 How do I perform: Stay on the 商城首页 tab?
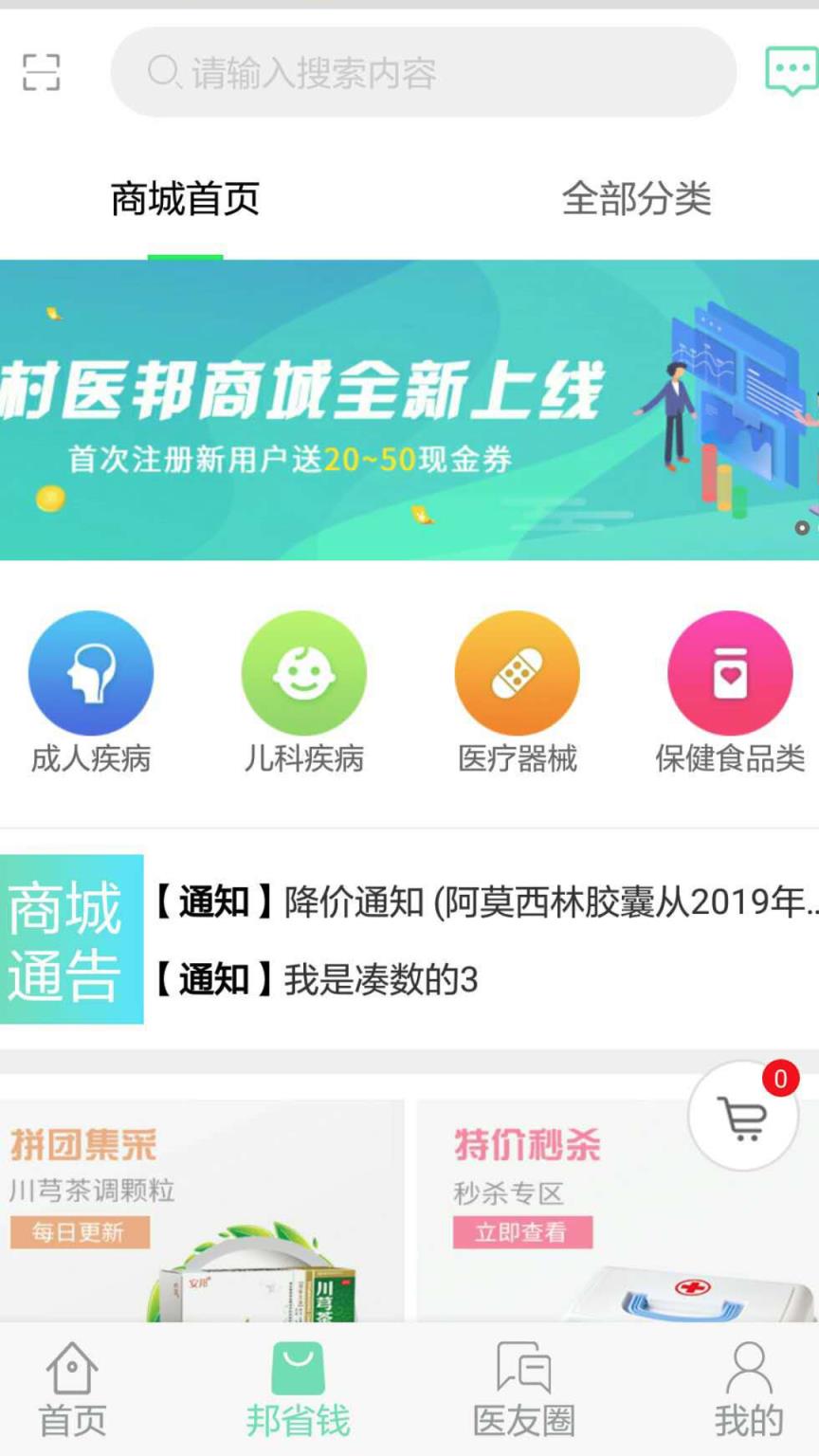click(x=184, y=199)
